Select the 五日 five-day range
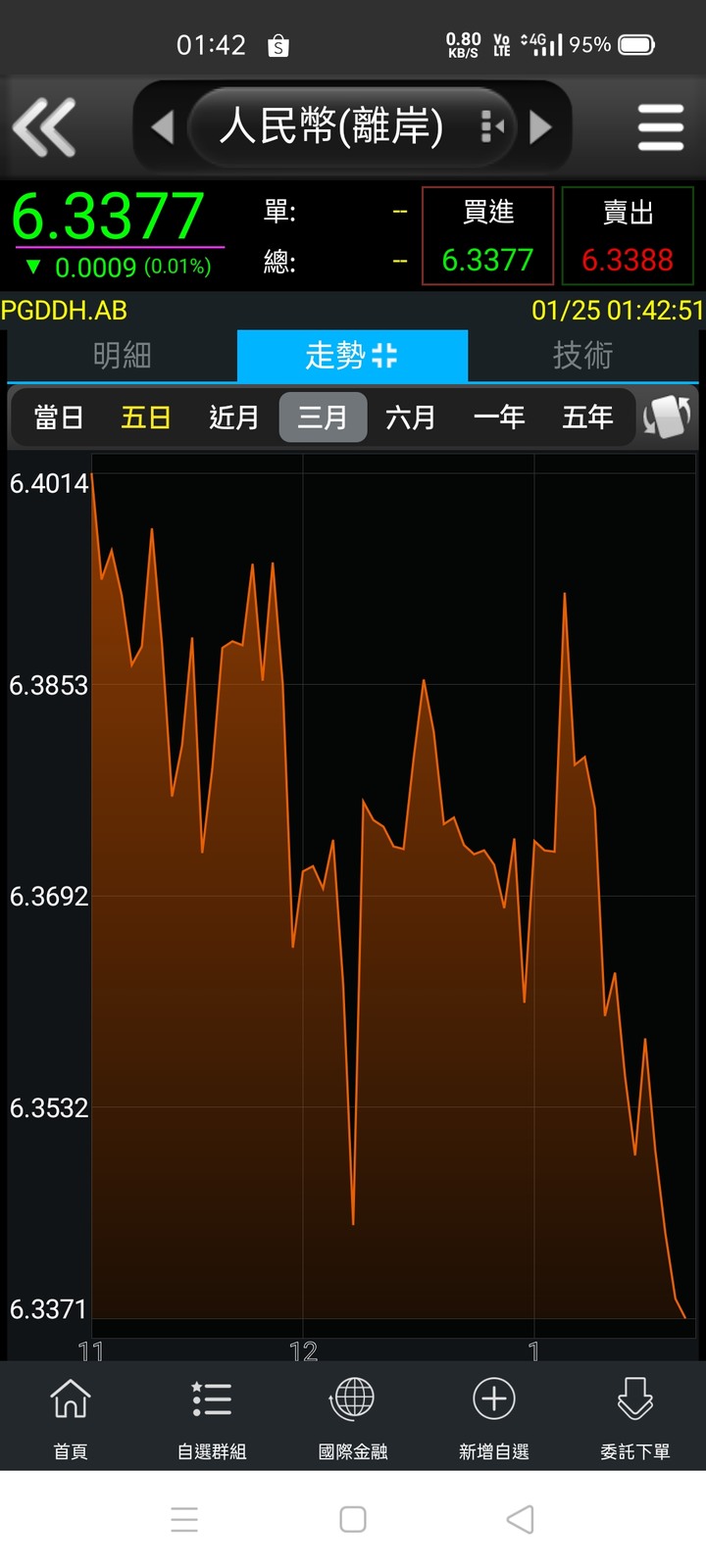The width and height of the screenshot is (706, 1568). click(146, 417)
